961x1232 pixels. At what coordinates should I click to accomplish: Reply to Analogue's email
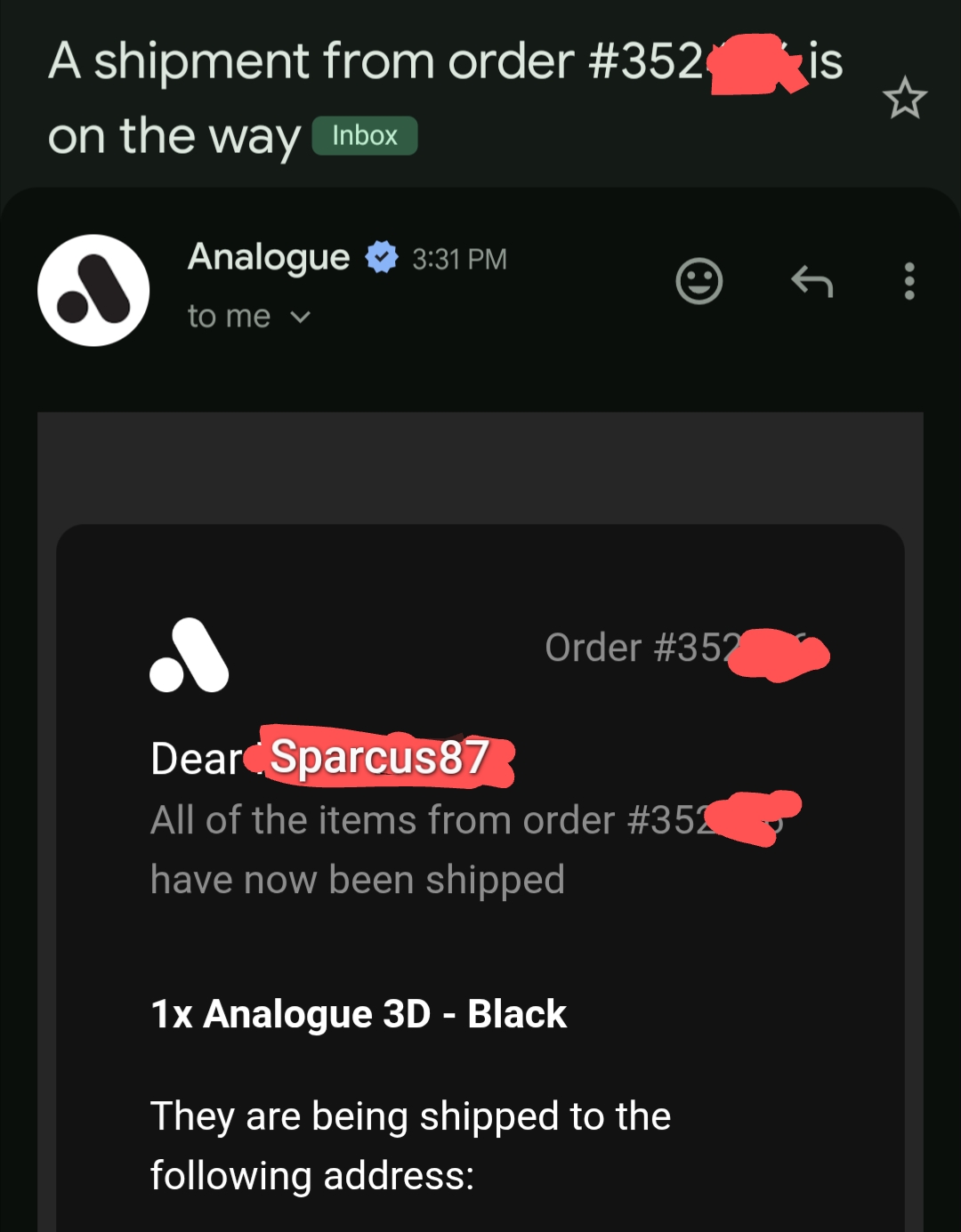(812, 282)
